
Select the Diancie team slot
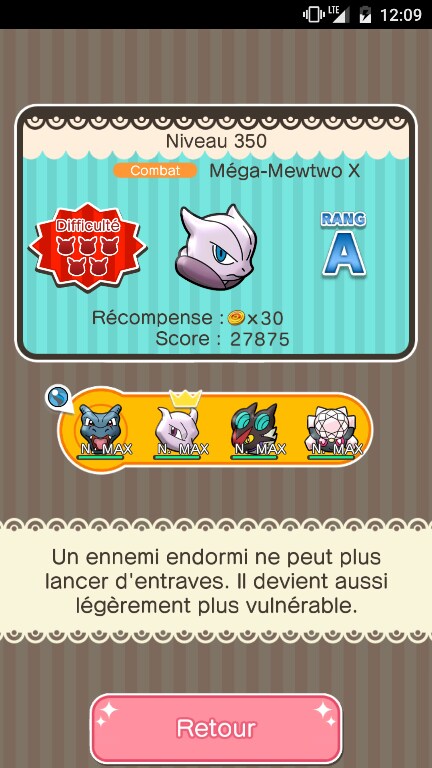[332, 430]
